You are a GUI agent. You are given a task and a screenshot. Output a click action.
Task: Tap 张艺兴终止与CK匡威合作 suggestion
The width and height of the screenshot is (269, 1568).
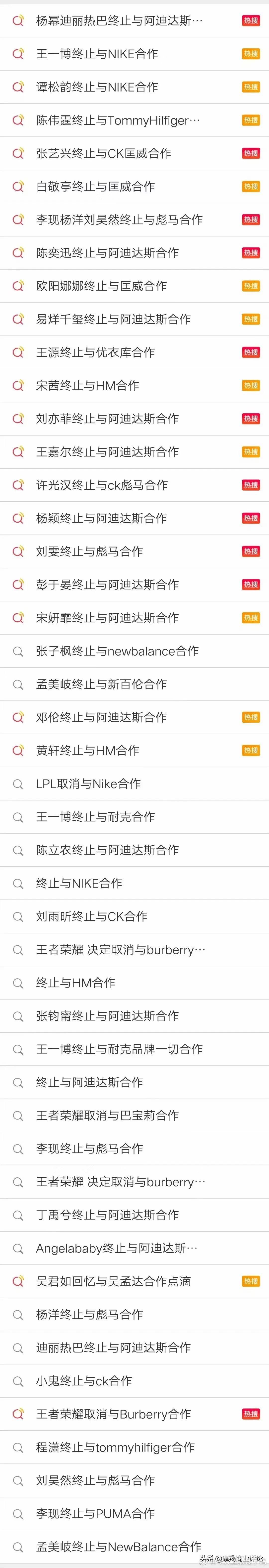point(103,153)
